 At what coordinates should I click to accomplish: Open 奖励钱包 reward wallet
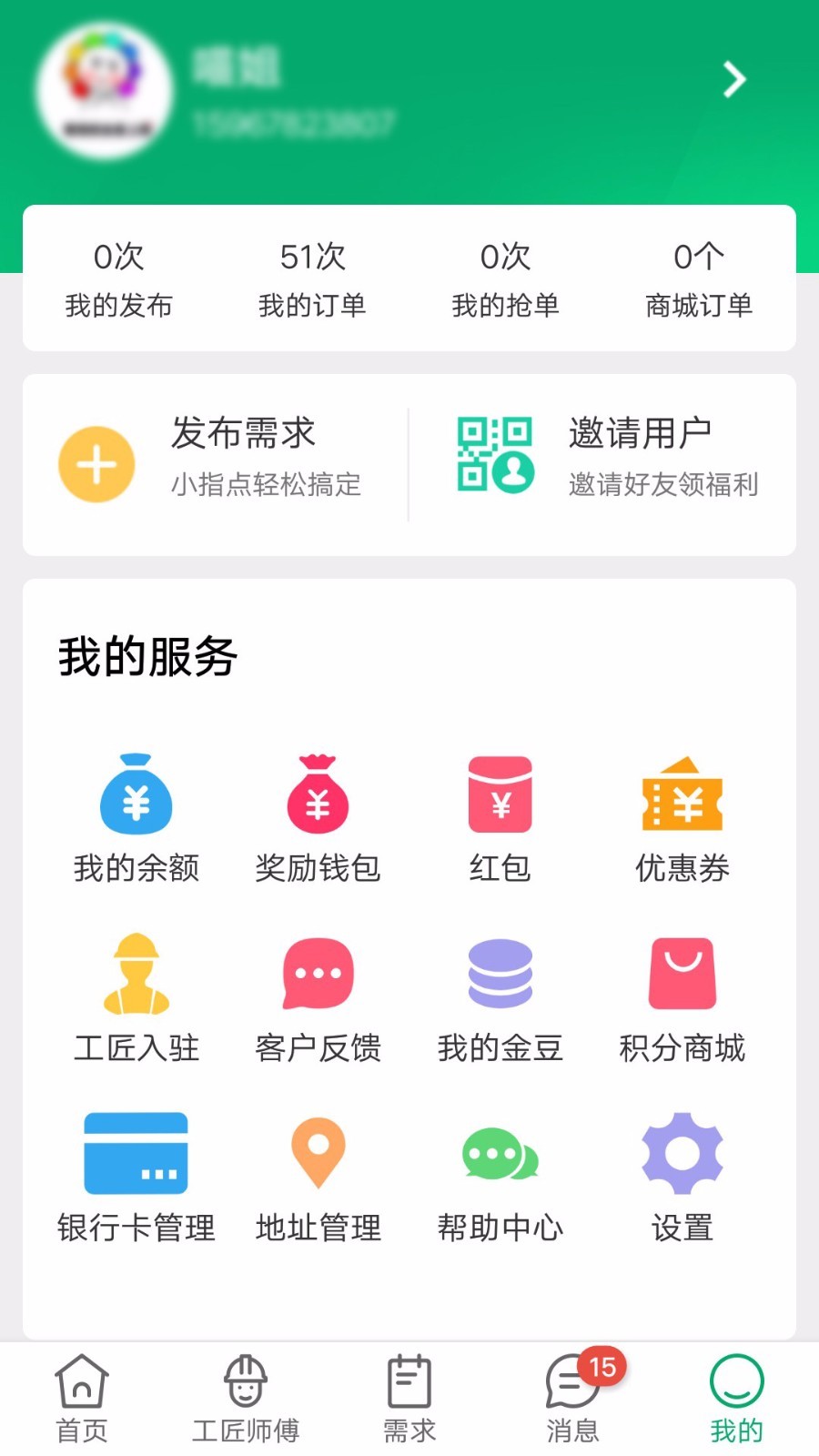[x=318, y=818]
